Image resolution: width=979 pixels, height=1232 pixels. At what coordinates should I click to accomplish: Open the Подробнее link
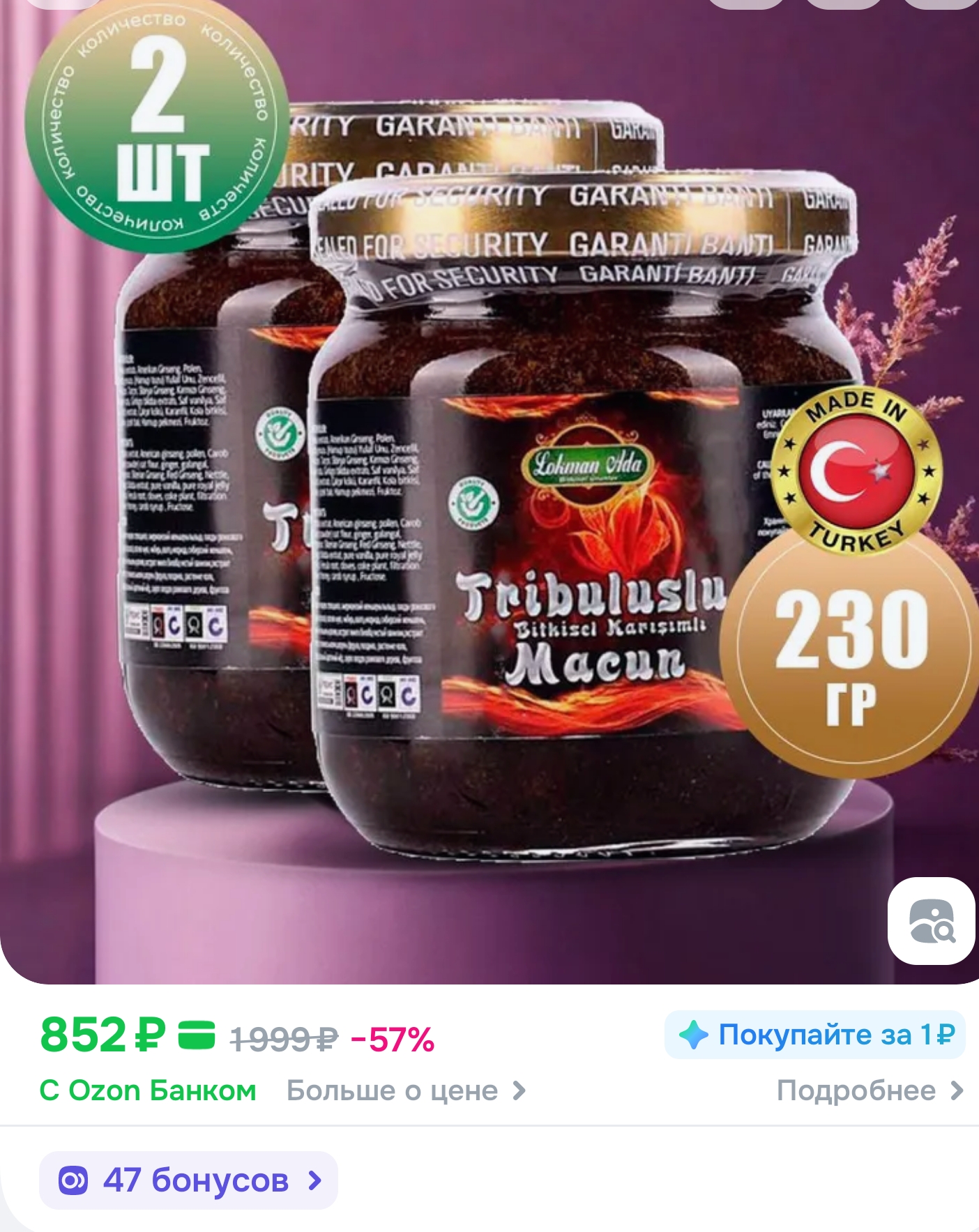(x=869, y=1090)
